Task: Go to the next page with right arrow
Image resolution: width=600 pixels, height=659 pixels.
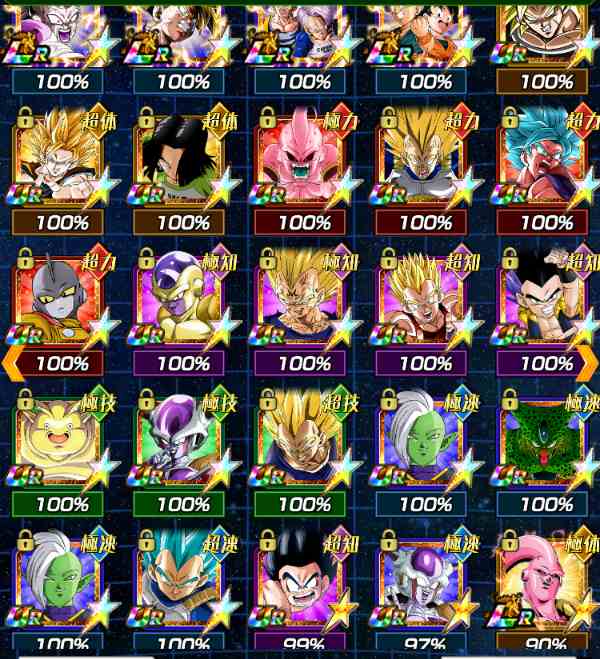Action: tap(590, 362)
